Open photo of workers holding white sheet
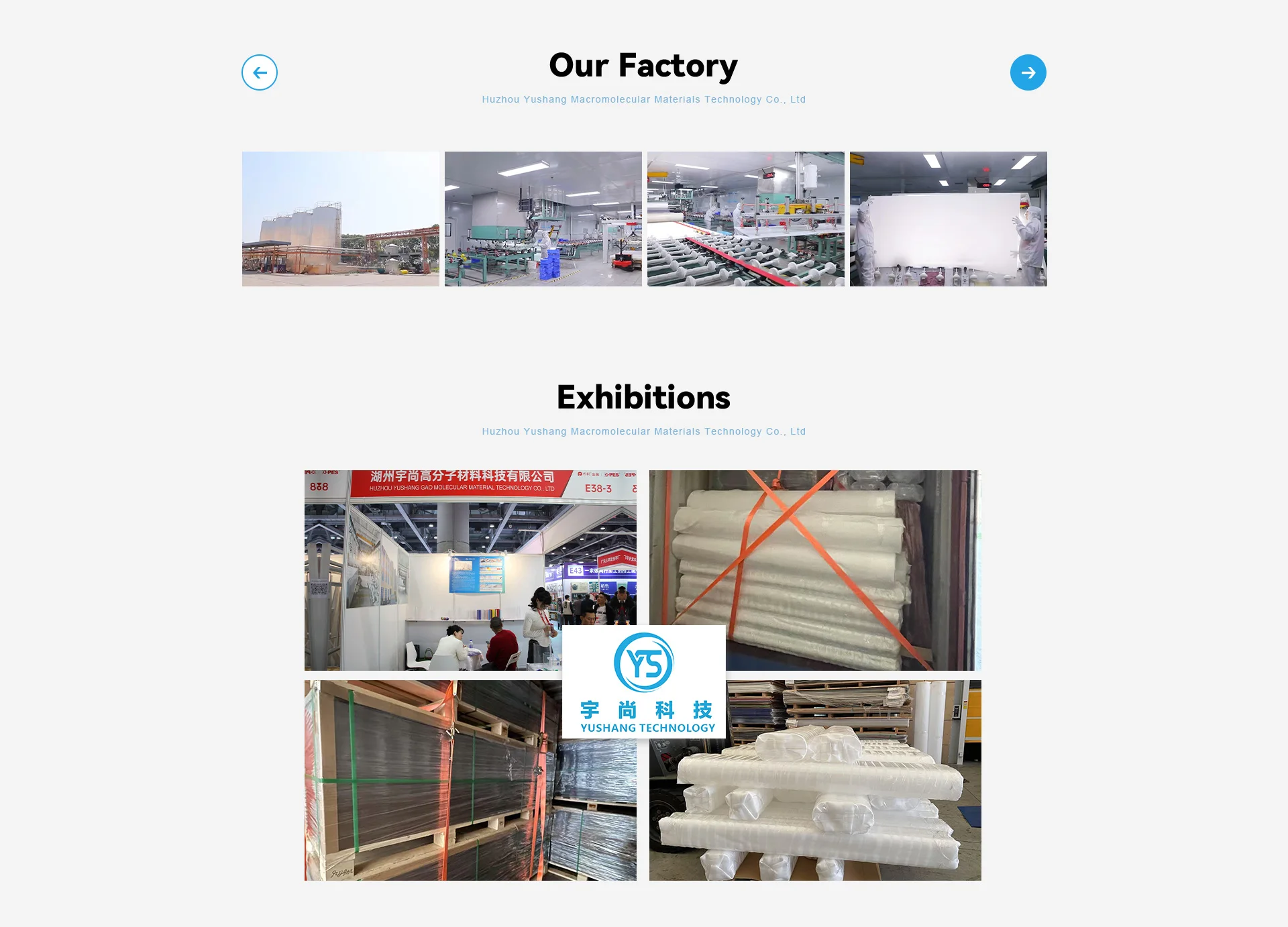 (949, 219)
